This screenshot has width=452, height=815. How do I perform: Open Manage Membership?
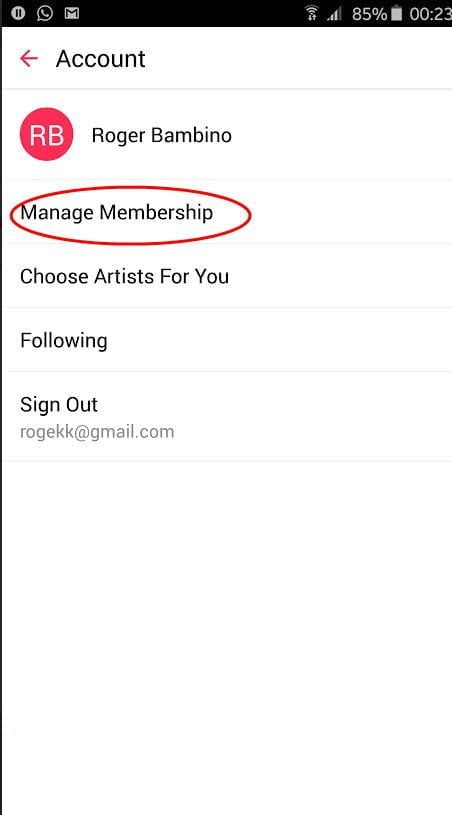227,212
